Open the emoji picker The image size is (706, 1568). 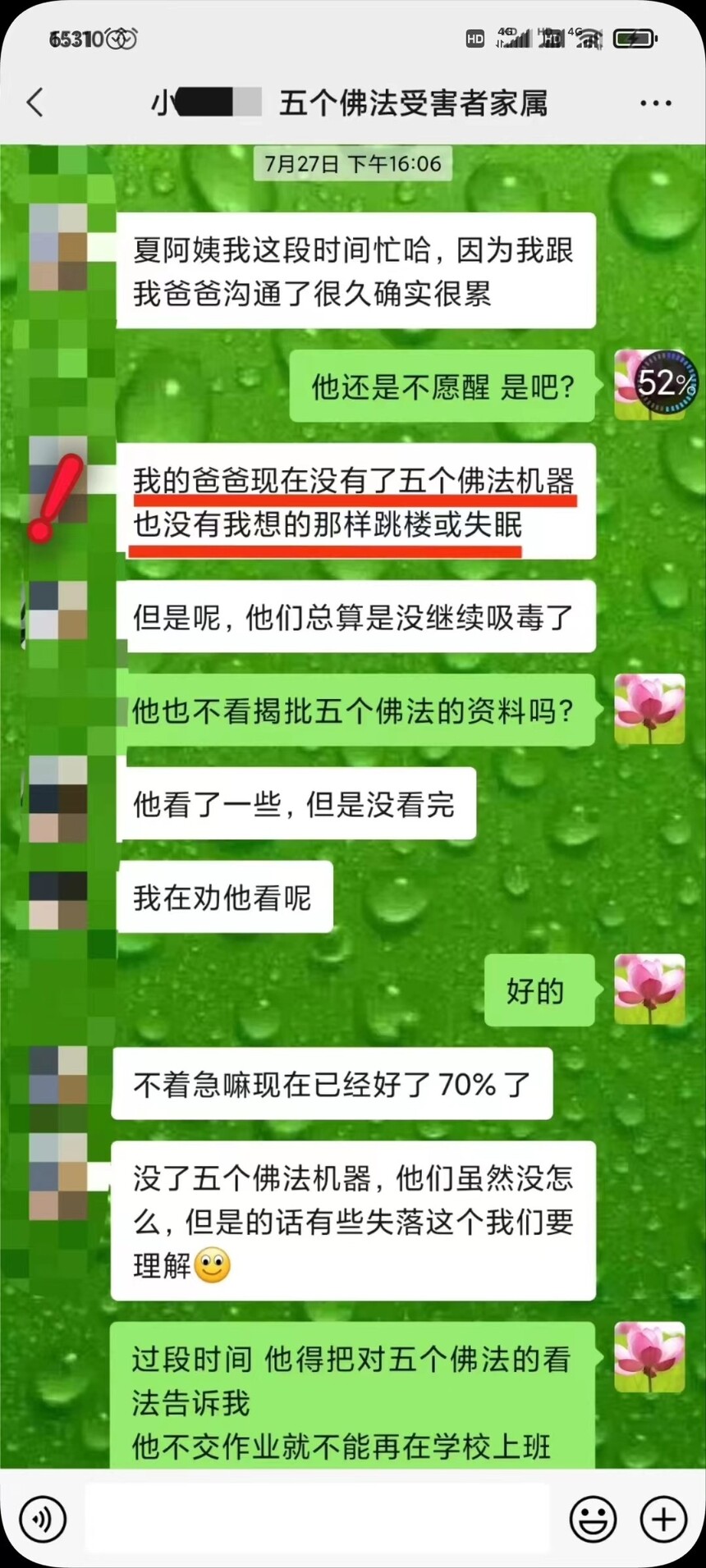click(x=593, y=1519)
